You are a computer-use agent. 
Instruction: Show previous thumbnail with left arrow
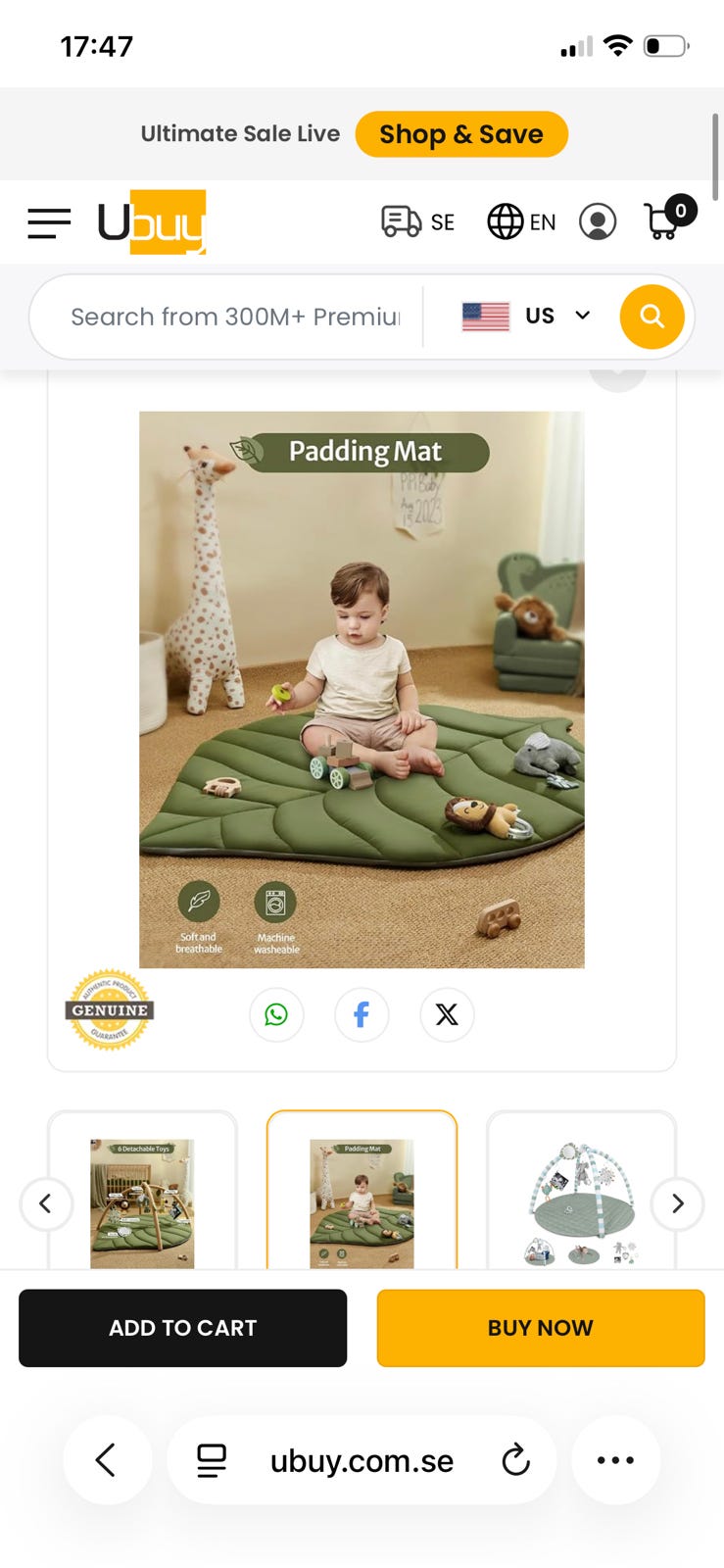click(x=45, y=1203)
